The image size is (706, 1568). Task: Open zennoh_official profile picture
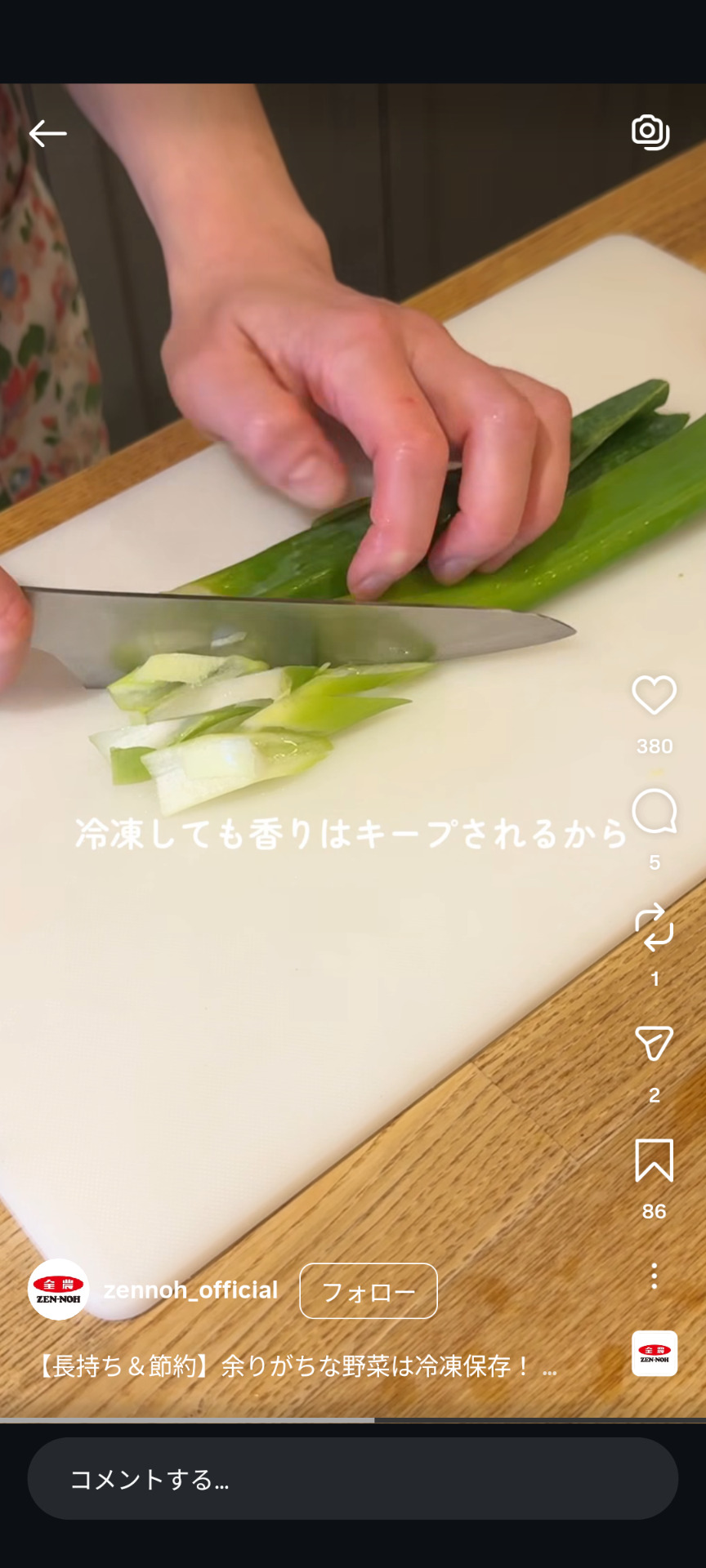tap(58, 1290)
